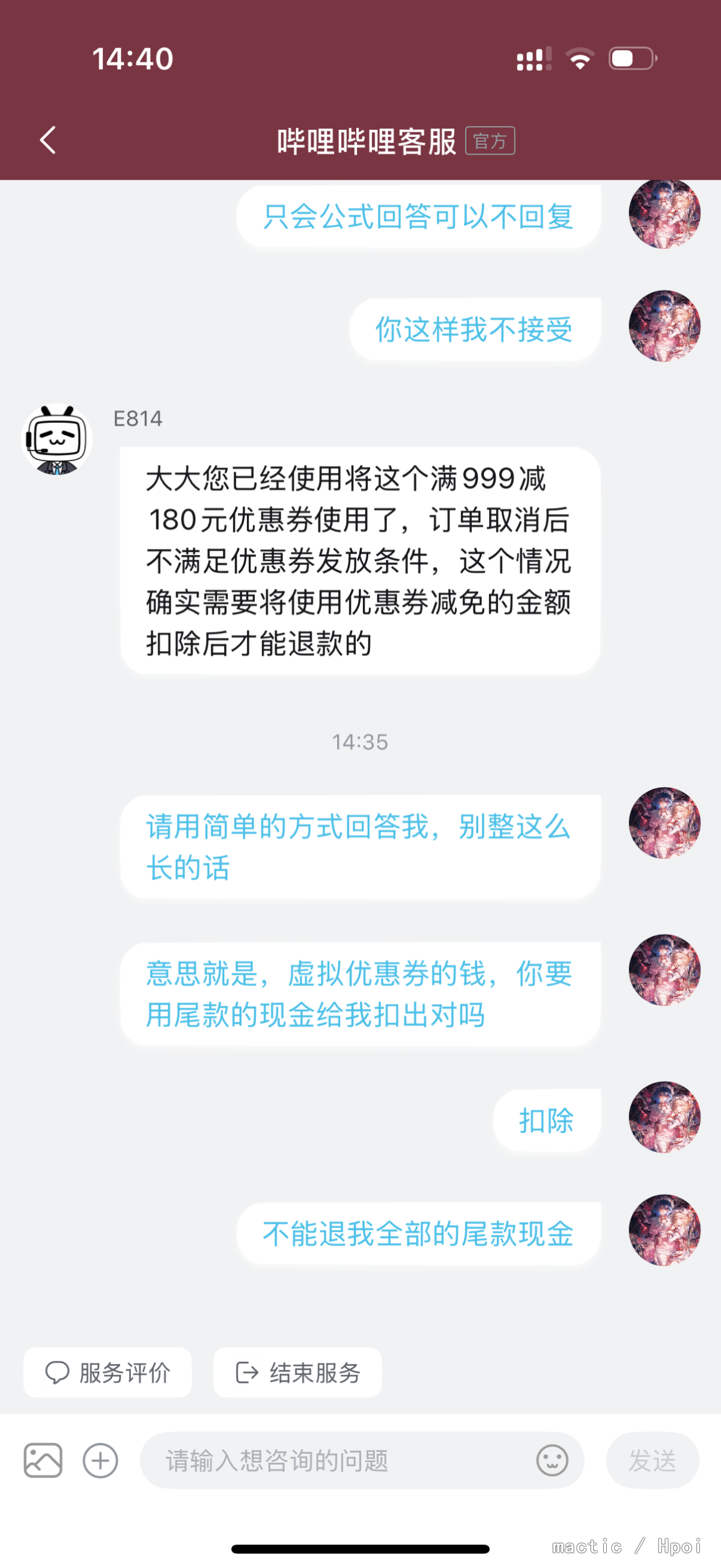Attach an image from the gallery icon
This screenshot has width=721, height=1568.
(x=43, y=1460)
